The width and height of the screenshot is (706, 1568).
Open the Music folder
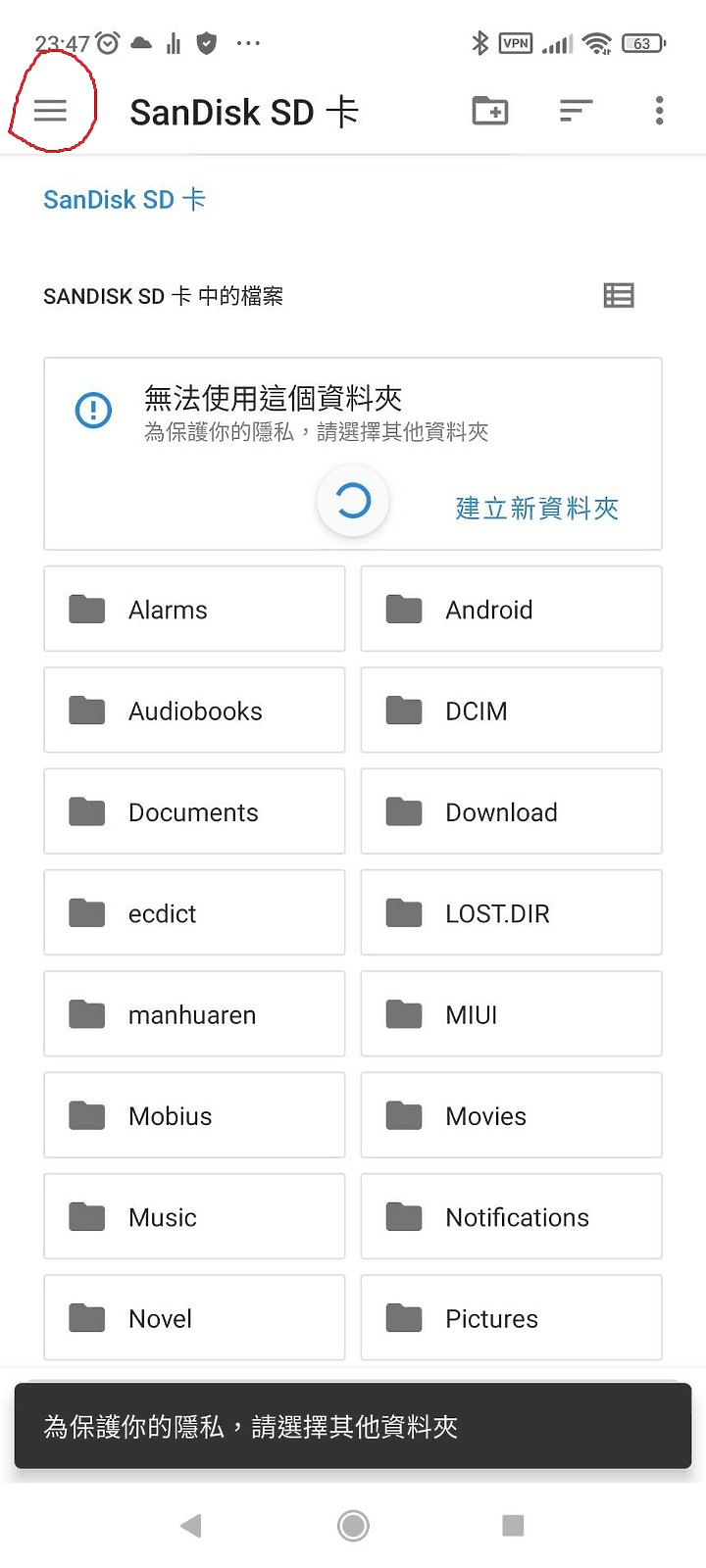click(194, 1216)
